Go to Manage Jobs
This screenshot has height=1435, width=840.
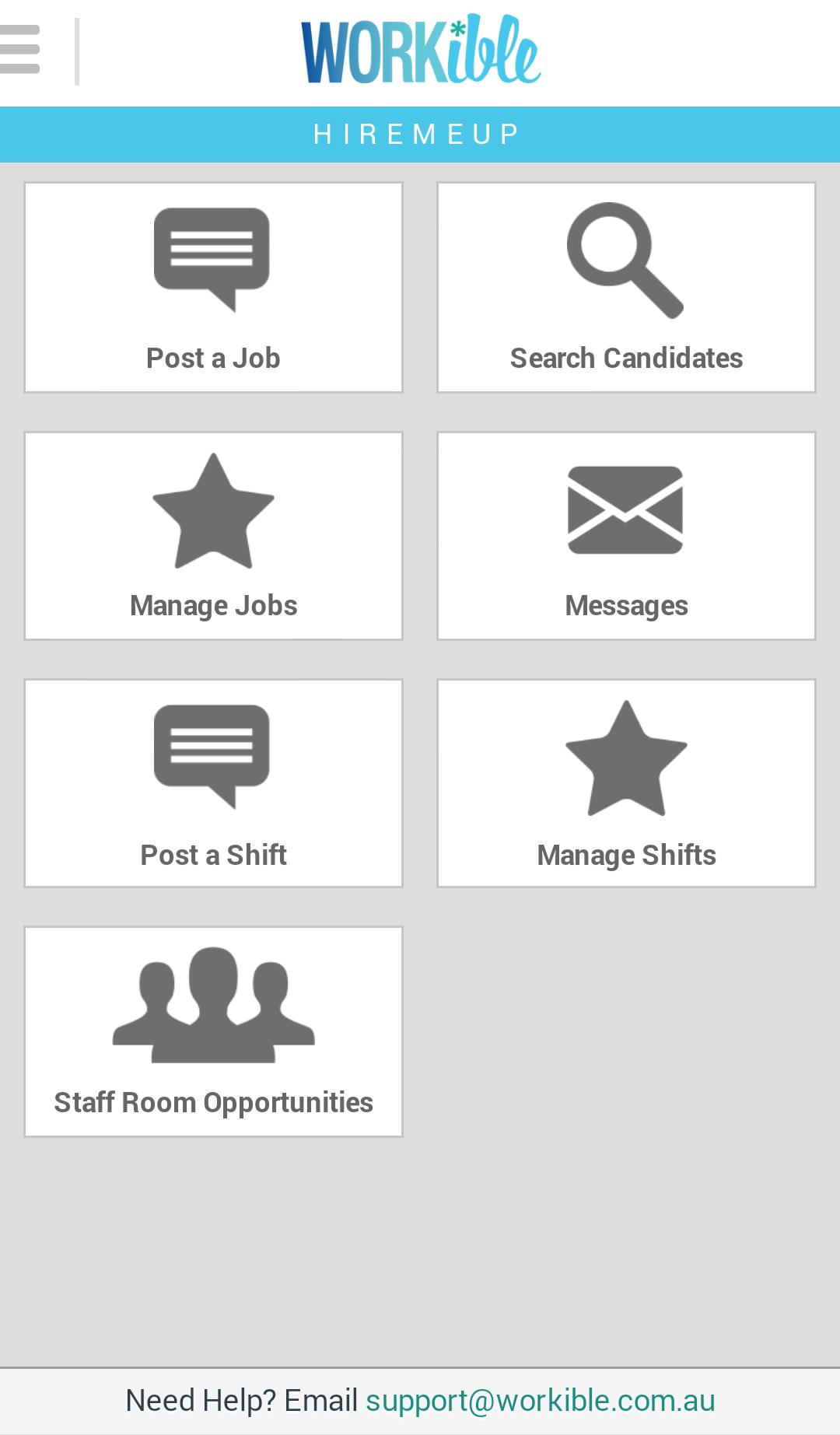213,536
